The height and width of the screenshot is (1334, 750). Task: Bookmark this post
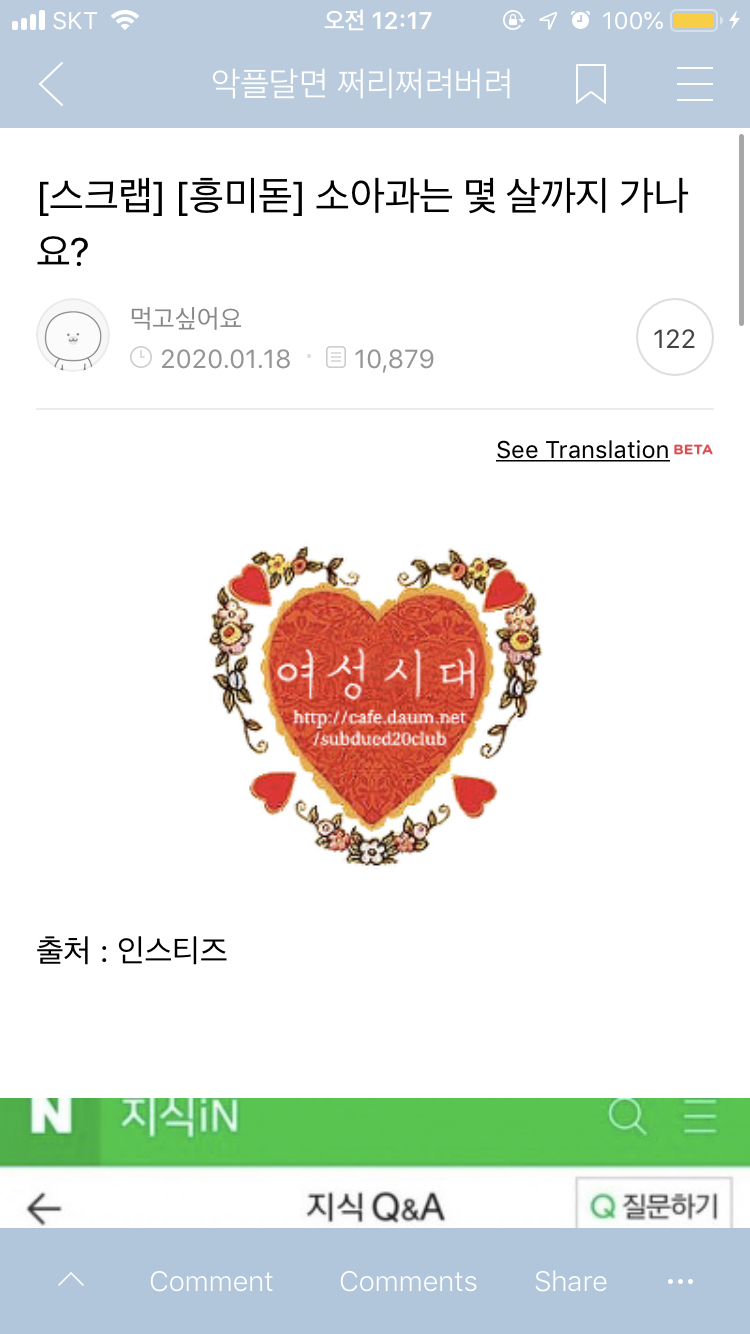(591, 84)
